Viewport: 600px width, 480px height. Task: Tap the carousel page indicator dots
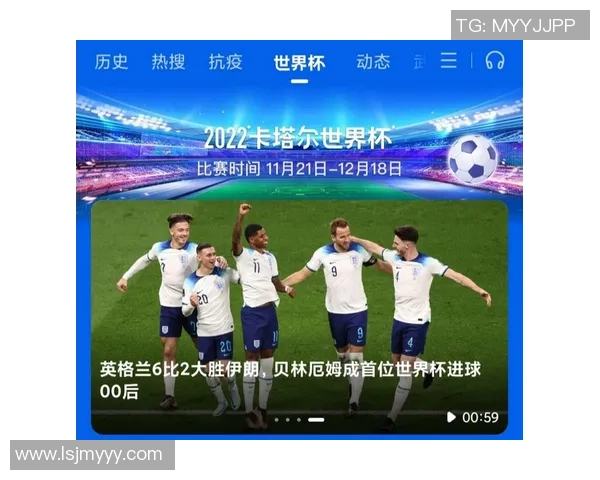(x=299, y=419)
